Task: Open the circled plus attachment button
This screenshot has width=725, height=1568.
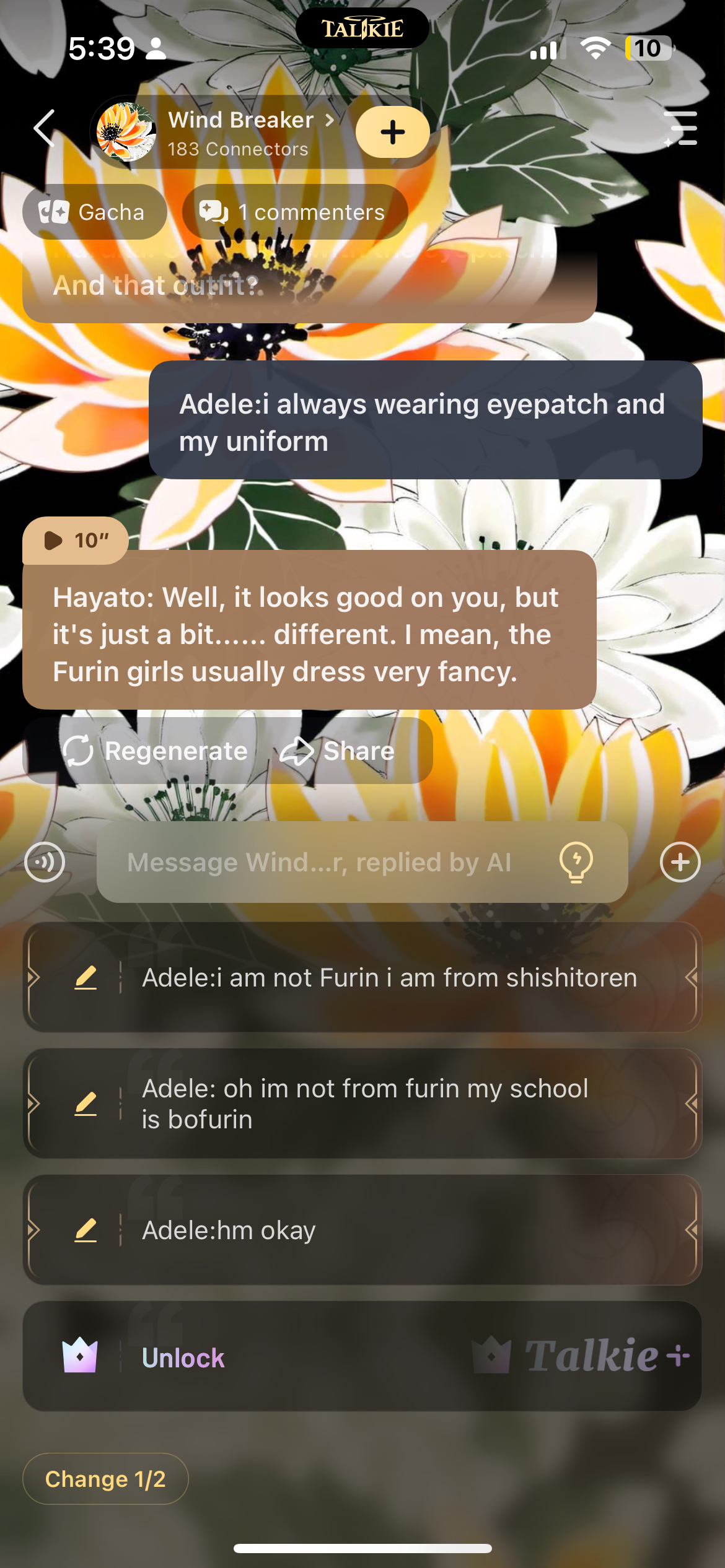Action: point(680,862)
